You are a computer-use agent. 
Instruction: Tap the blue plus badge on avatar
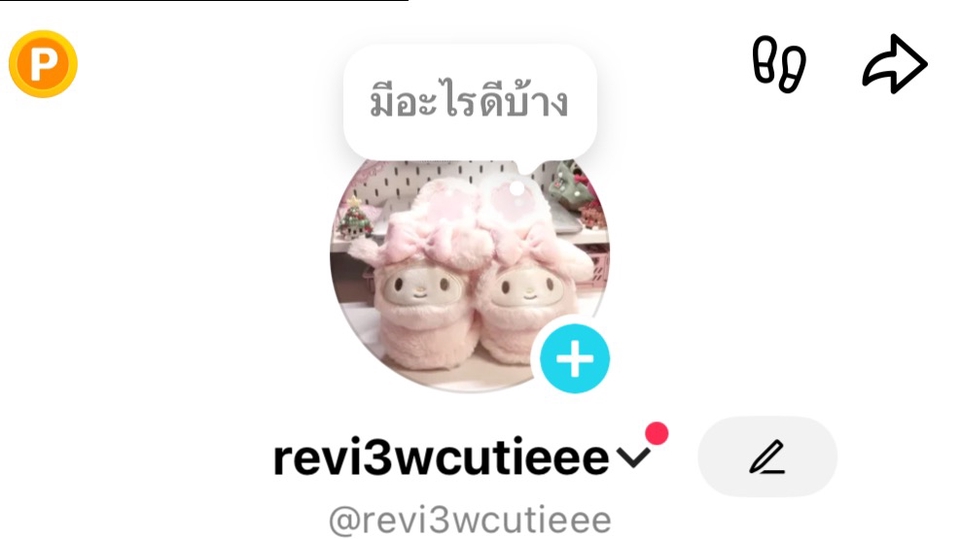click(x=575, y=358)
